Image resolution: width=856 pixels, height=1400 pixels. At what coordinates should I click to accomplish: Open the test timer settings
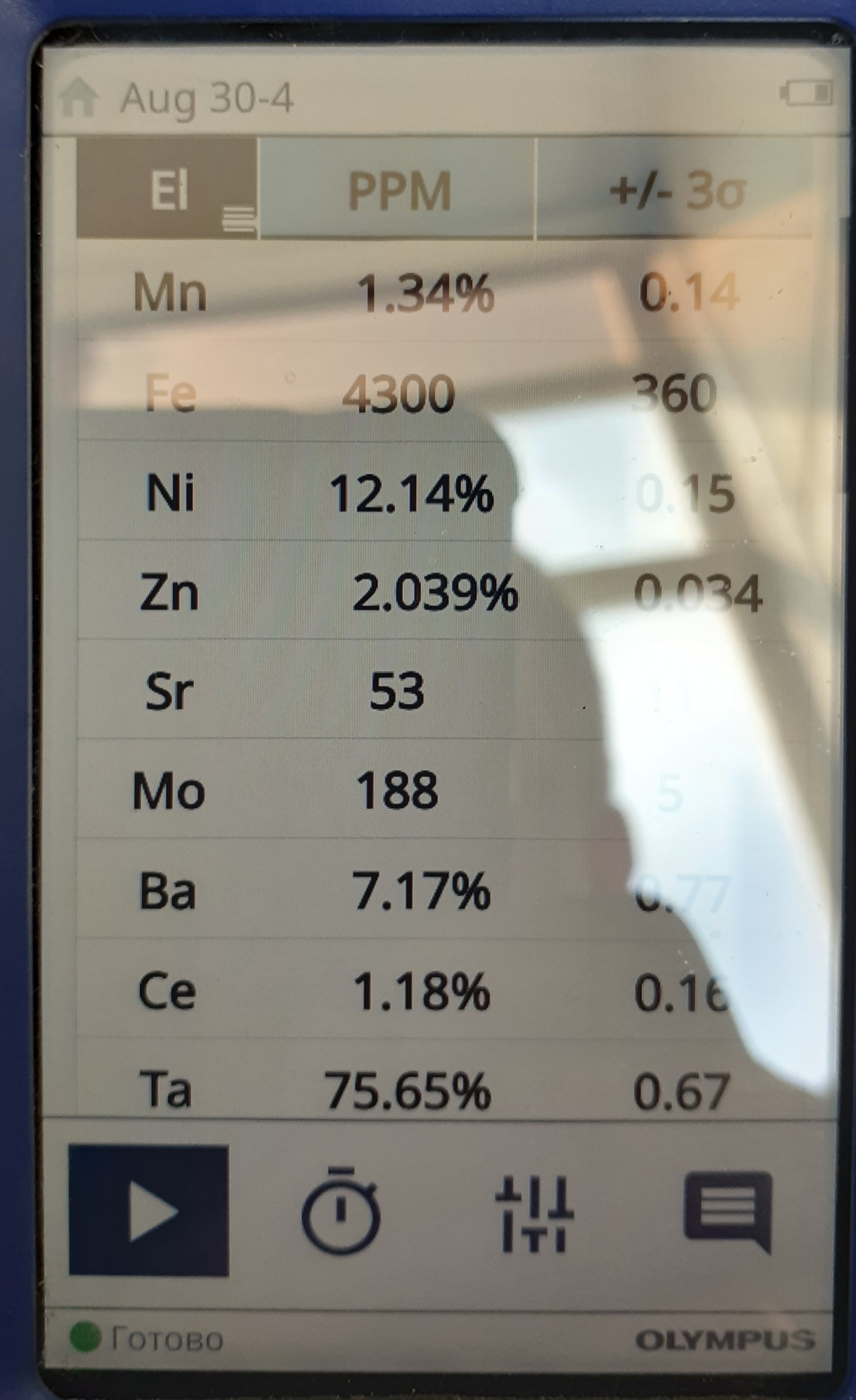pos(340,1211)
